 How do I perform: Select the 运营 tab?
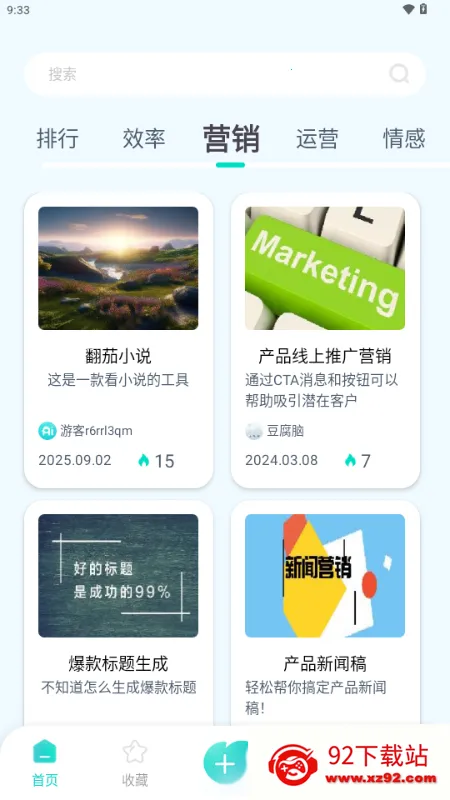(x=317, y=138)
